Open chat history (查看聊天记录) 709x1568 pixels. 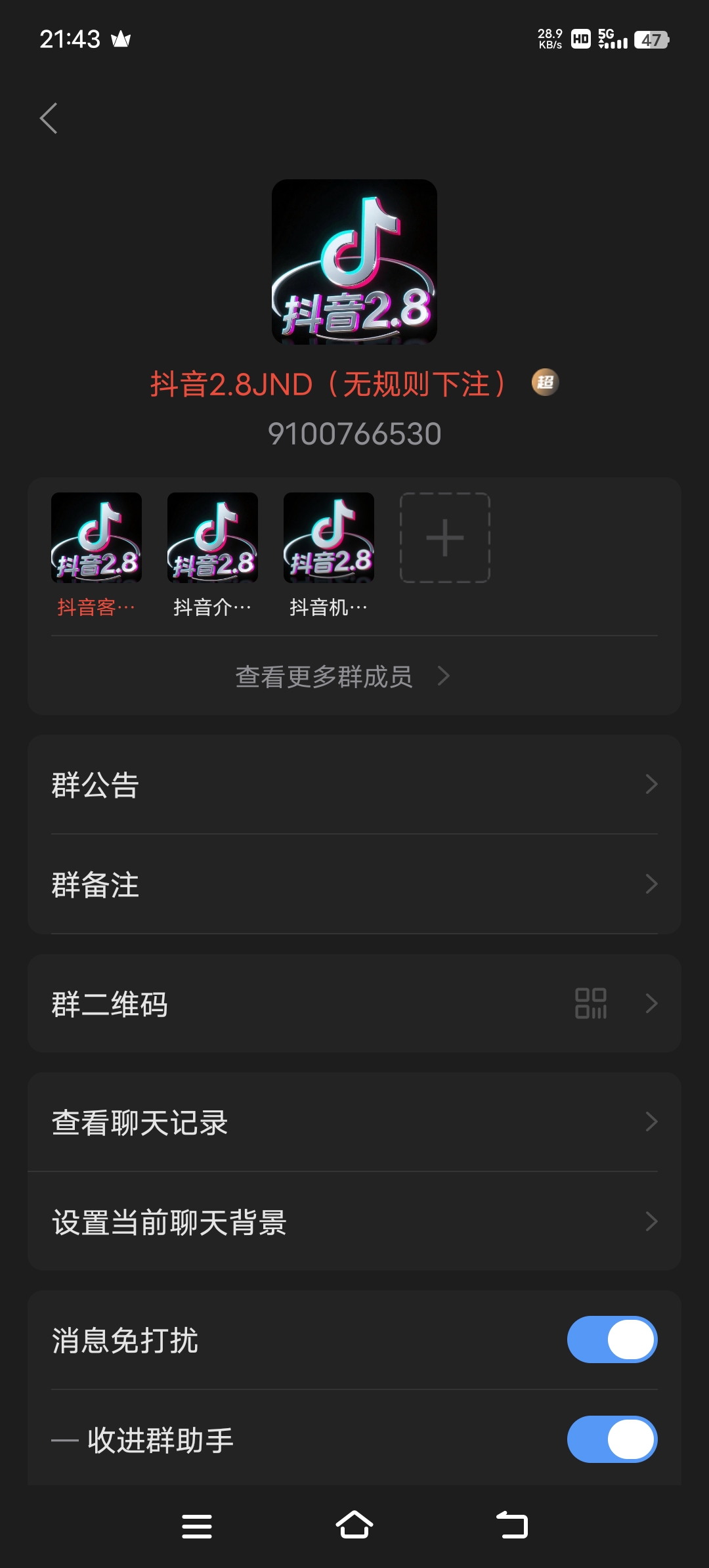coord(354,1122)
